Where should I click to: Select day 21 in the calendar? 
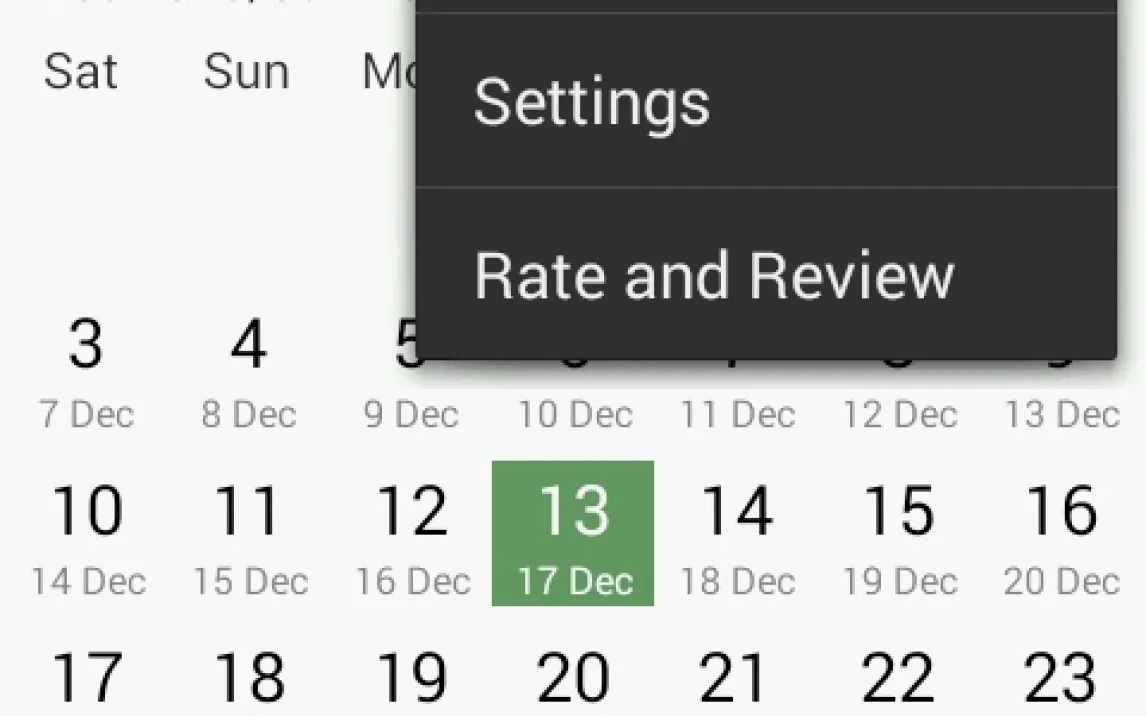point(737,680)
